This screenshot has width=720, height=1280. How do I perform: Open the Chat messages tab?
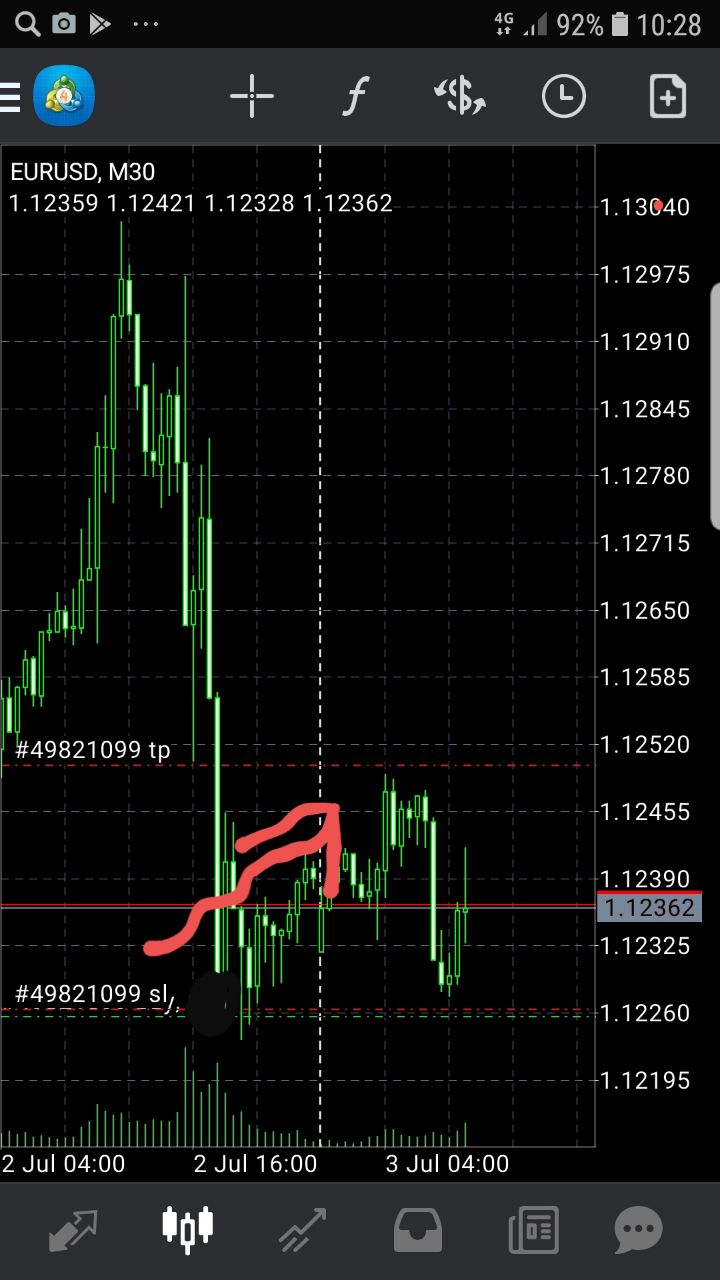coord(638,1229)
